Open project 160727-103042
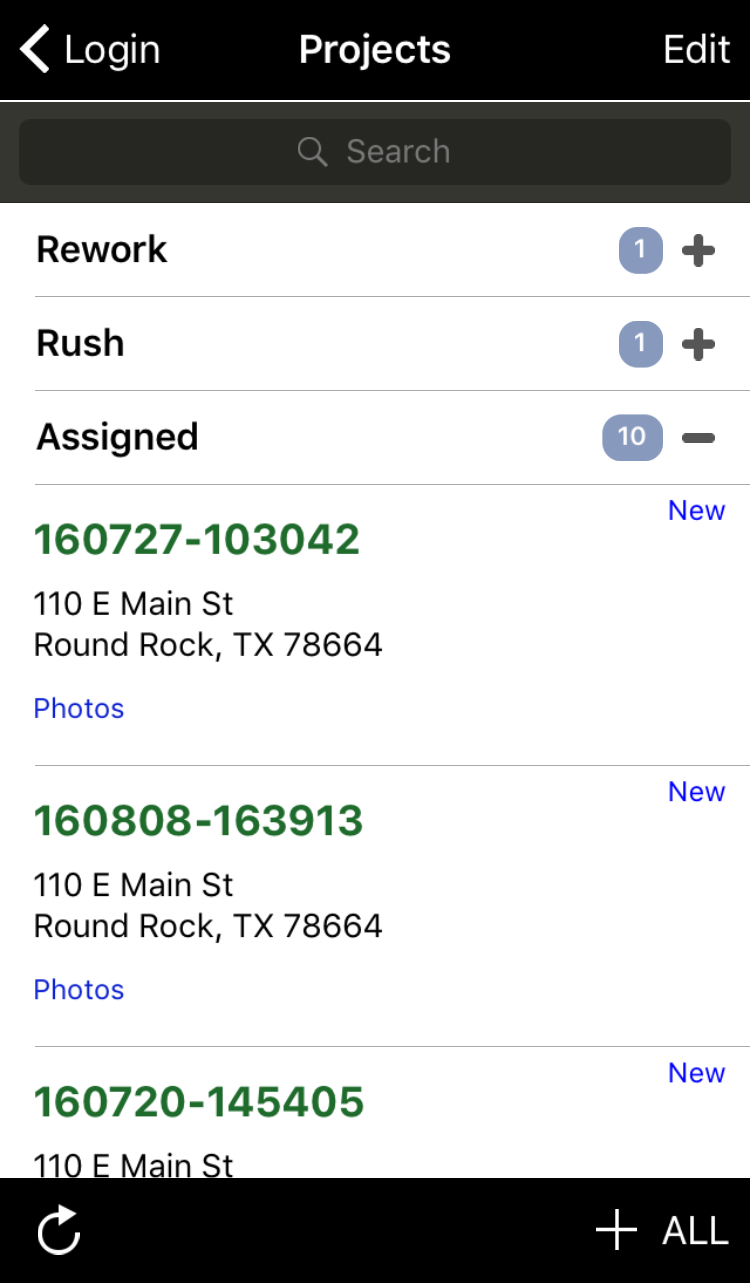 pos(197,540)
